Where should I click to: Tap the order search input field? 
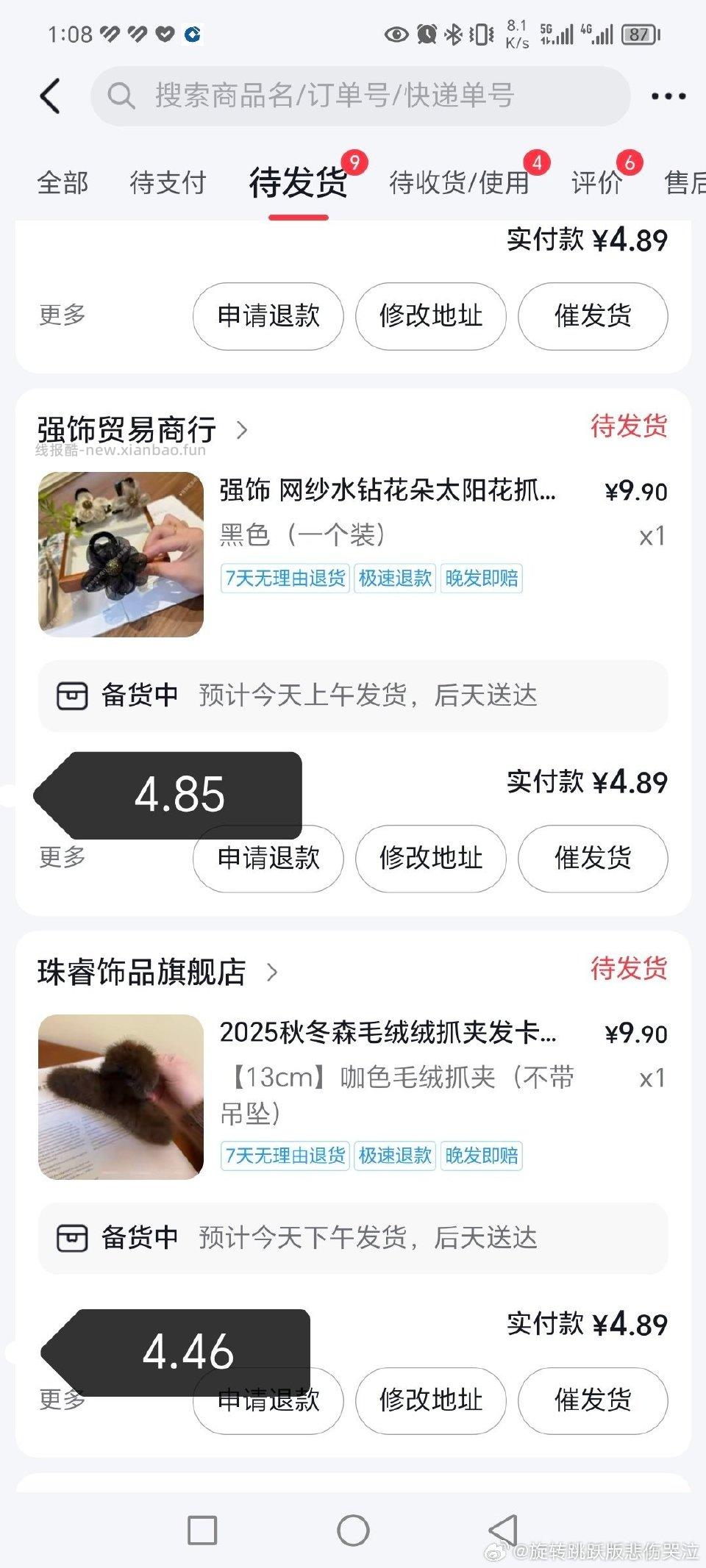tap(360, 94)
